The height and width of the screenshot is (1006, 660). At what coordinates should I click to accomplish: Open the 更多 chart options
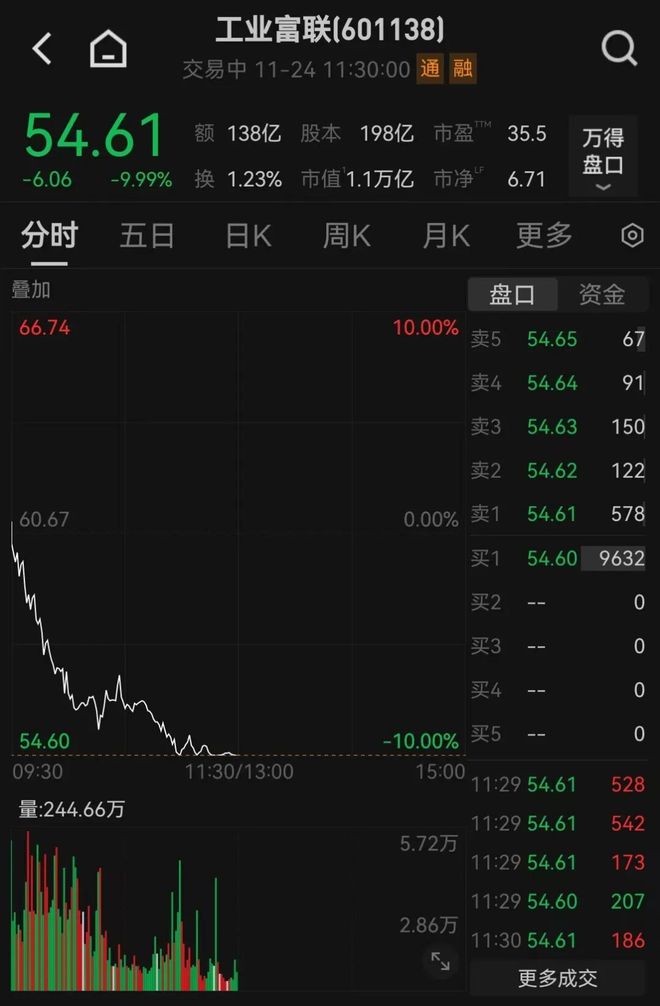click(544, 236)
